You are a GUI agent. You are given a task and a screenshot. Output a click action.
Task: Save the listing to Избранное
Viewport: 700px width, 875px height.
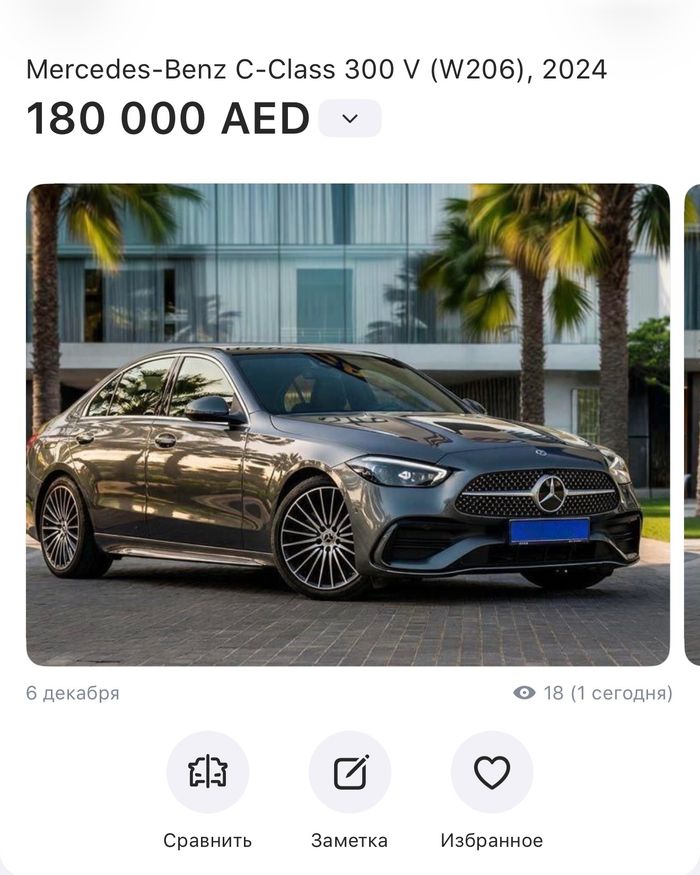tap(491, 772)
